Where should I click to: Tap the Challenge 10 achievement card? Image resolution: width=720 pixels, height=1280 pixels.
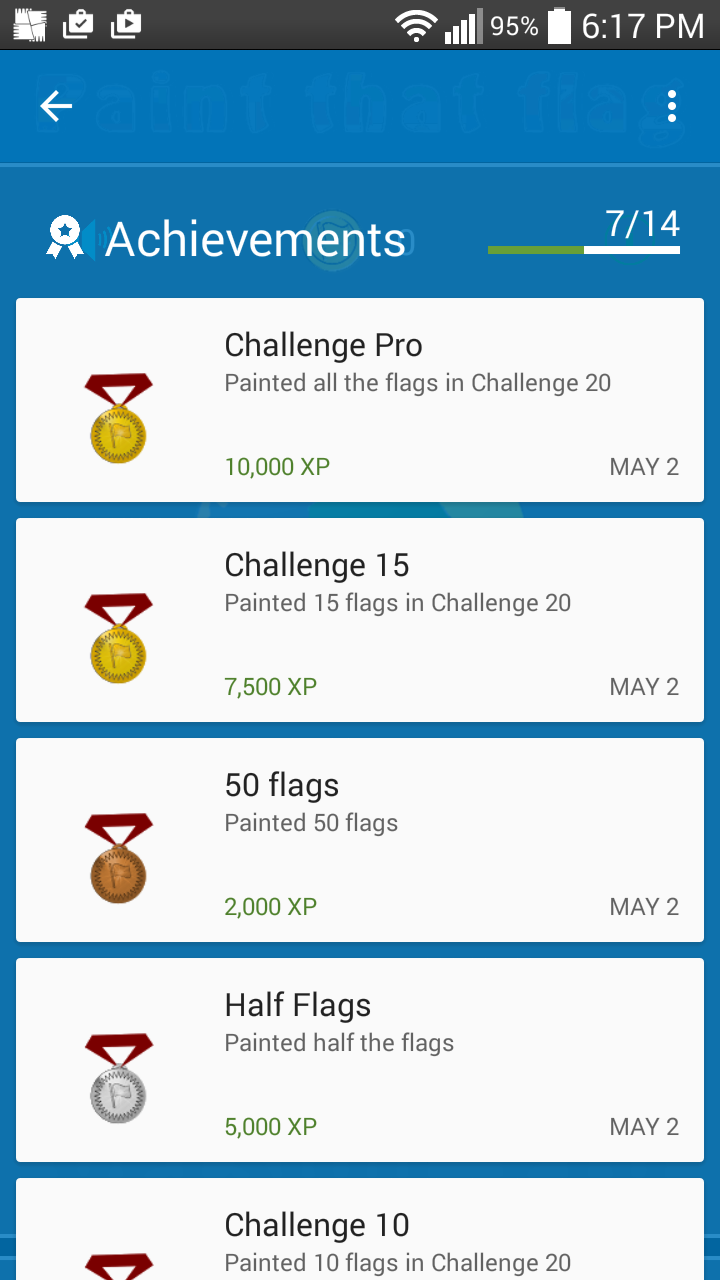point(360,1229)
